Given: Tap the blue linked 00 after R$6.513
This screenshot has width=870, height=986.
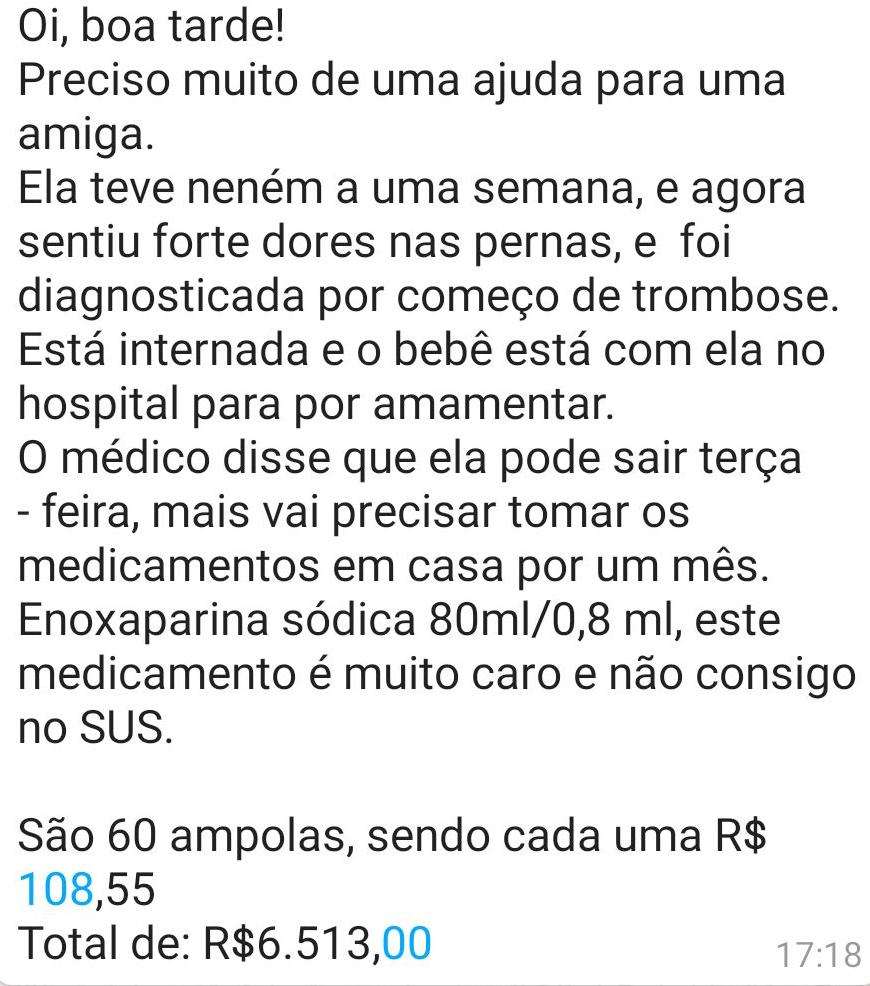Looking at the screenshot, I should (407, 942).
